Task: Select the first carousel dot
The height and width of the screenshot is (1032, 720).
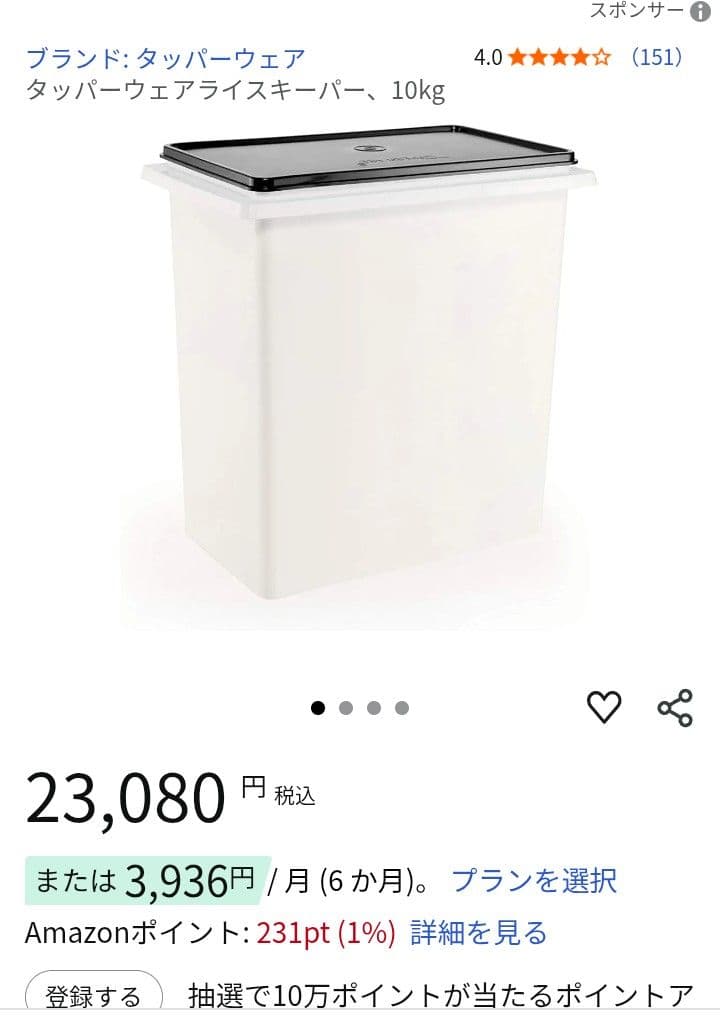Action: click(x=318, y=705)
